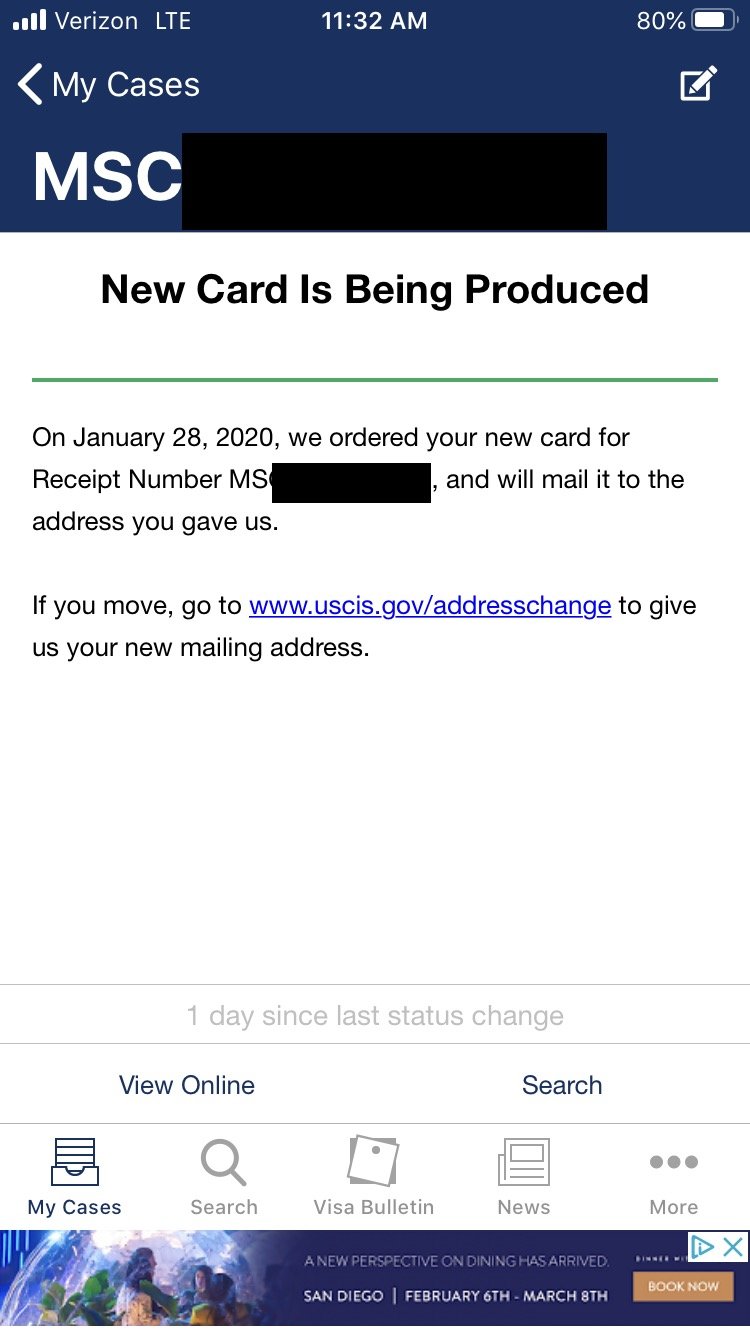The width and height of the screenshot is (750, 1334).
Task: Tap Book Now in the ad
Action: click(684, 1286)
